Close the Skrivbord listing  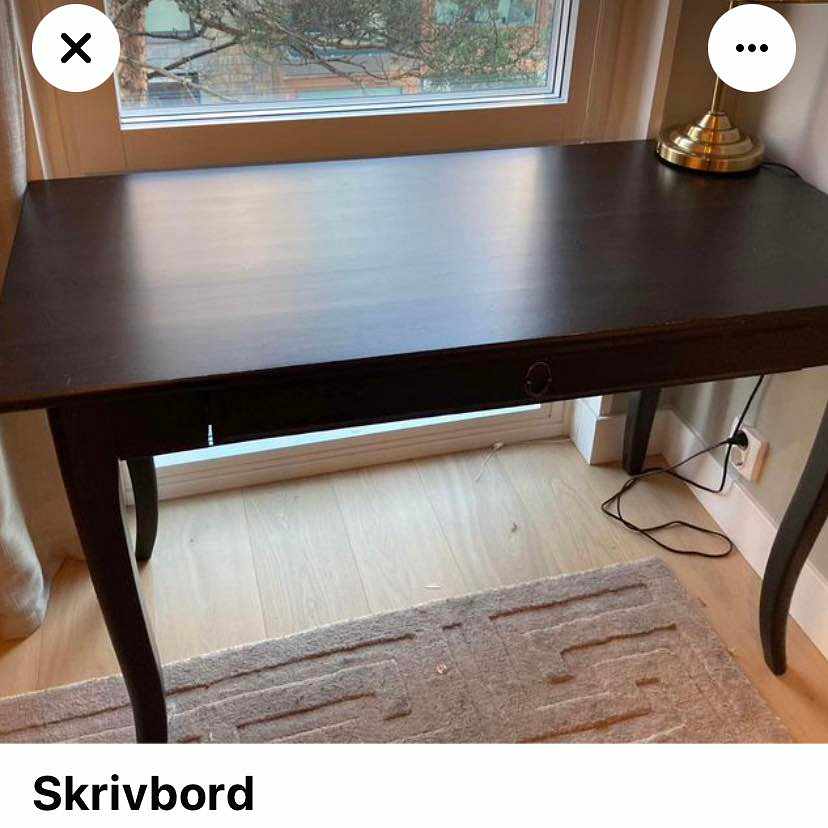coord(76,48)
